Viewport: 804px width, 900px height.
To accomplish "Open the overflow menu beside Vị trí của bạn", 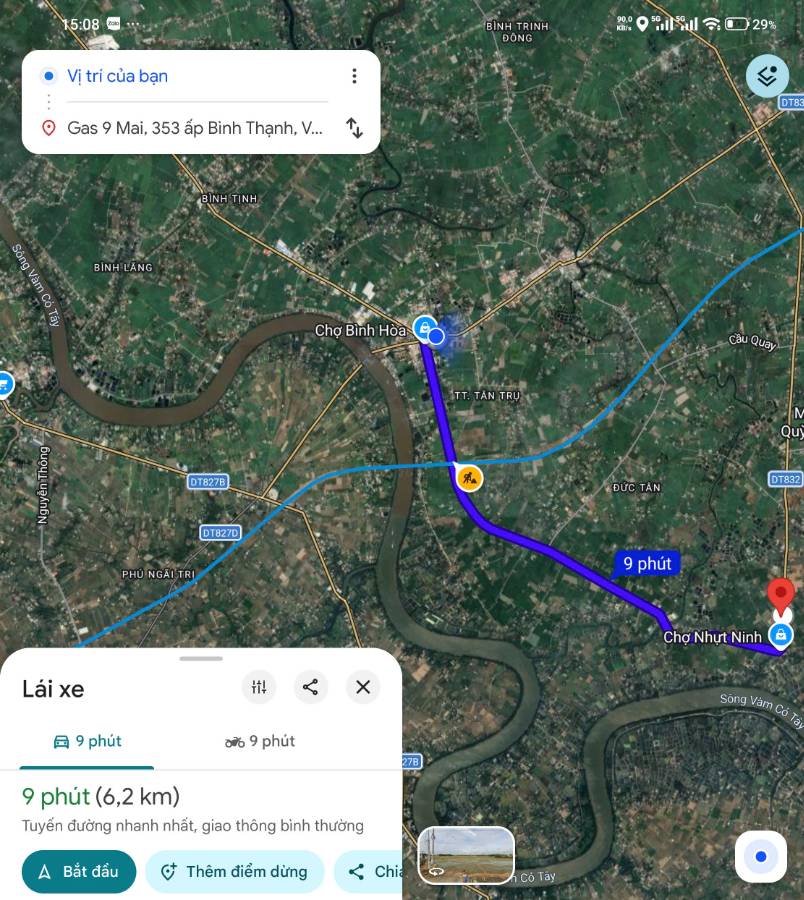I will coord(354,76).
